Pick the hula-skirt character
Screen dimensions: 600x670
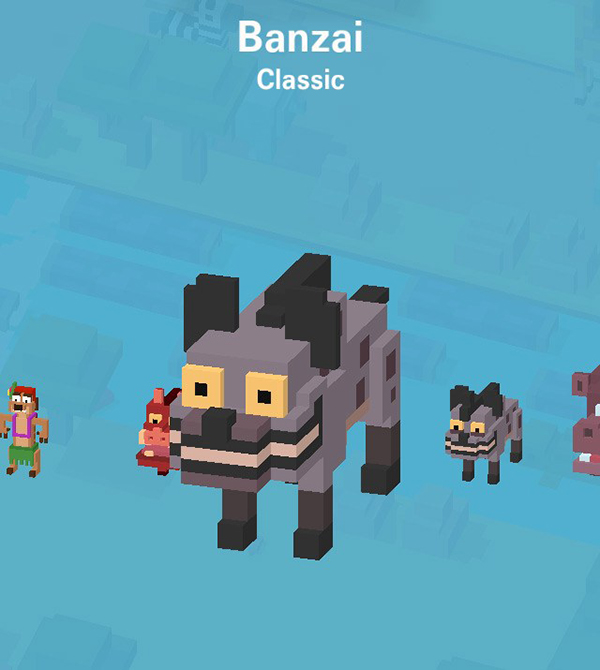pyautogui.click(x=24, y=430)
